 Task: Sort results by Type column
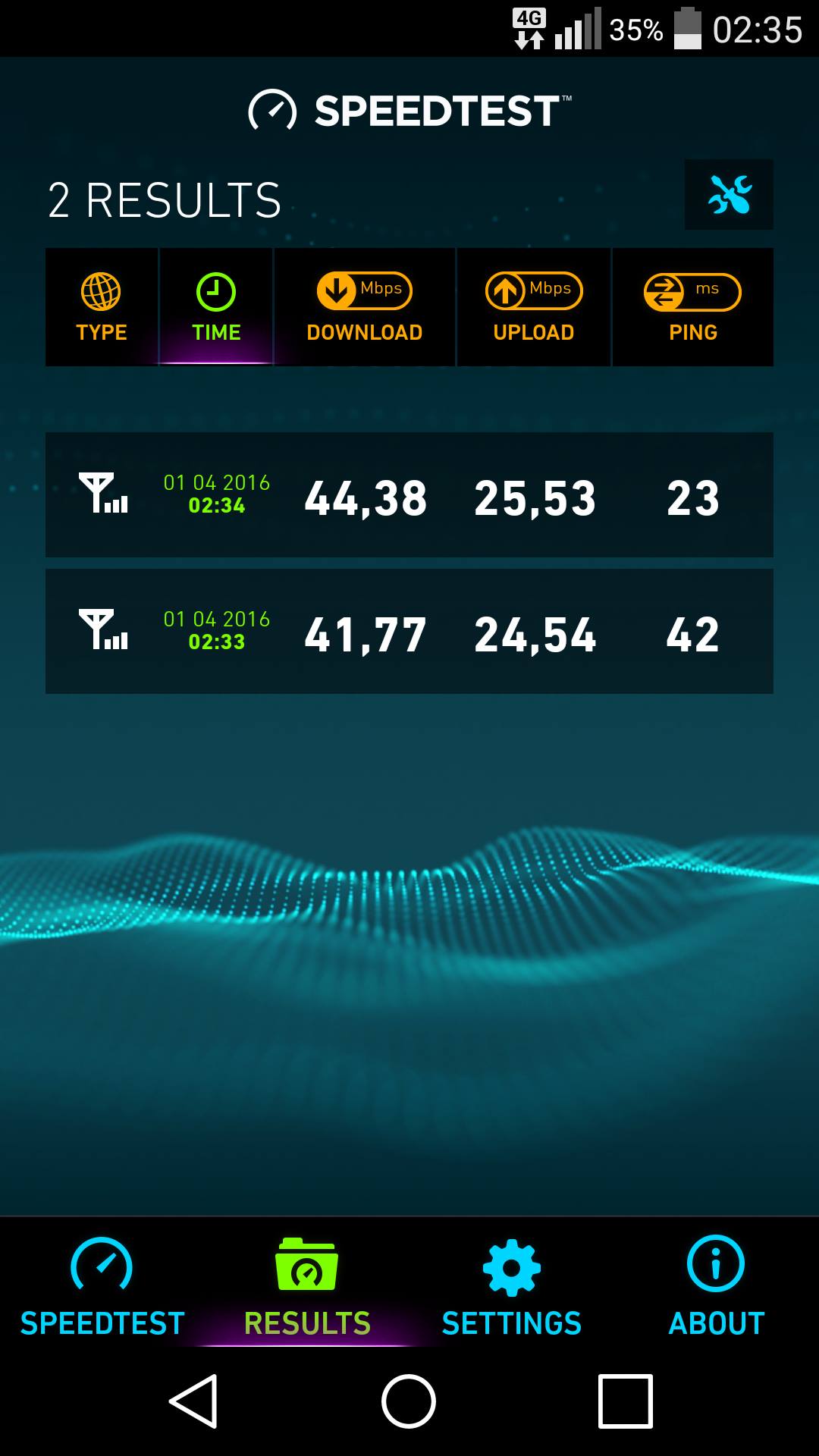pos(102,307)
